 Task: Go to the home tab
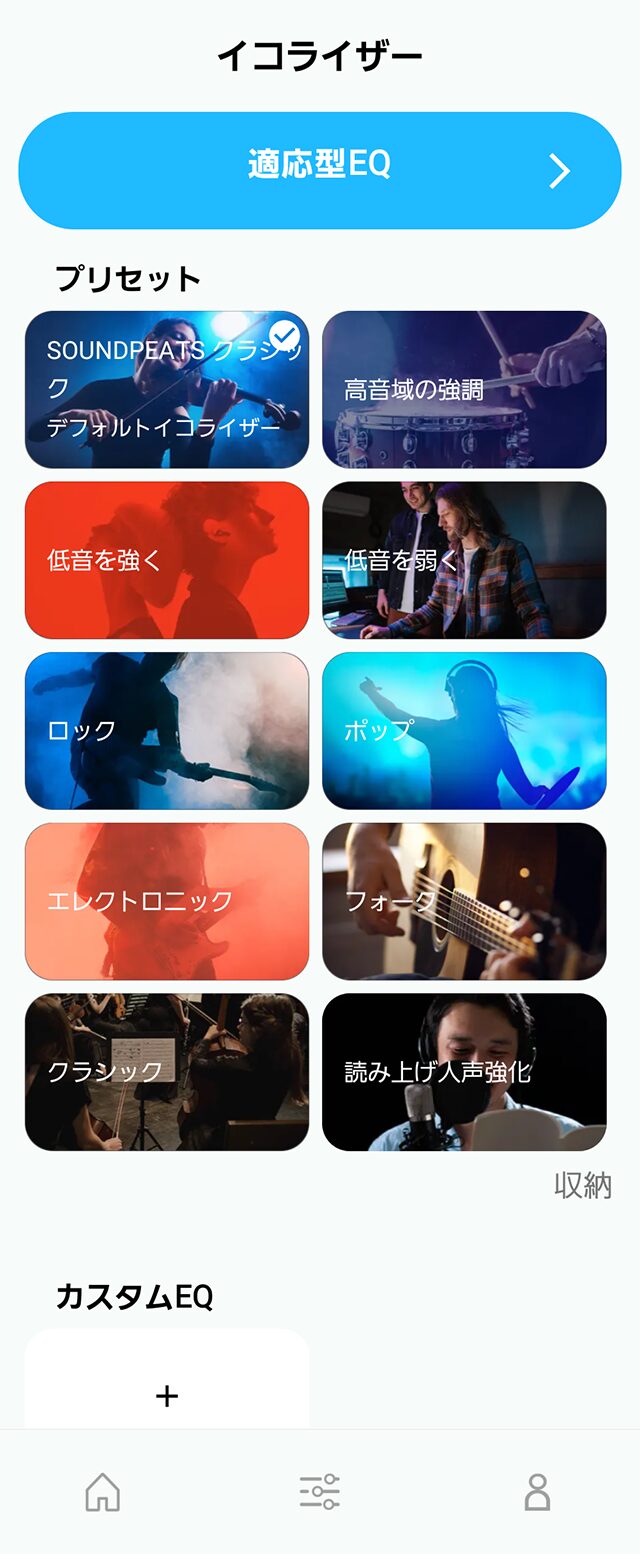[103, 1492]
